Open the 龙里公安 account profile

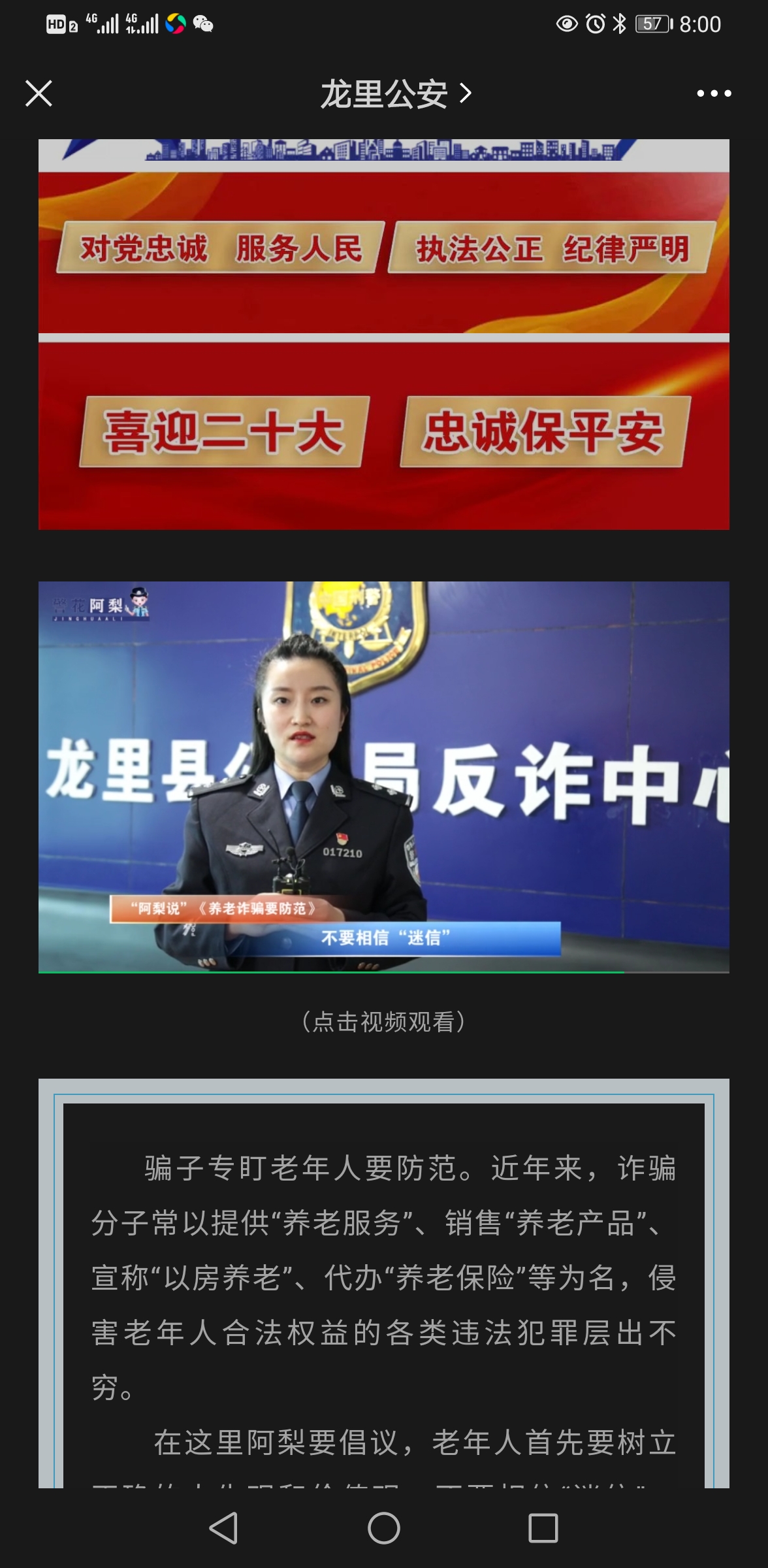point(394,94)
